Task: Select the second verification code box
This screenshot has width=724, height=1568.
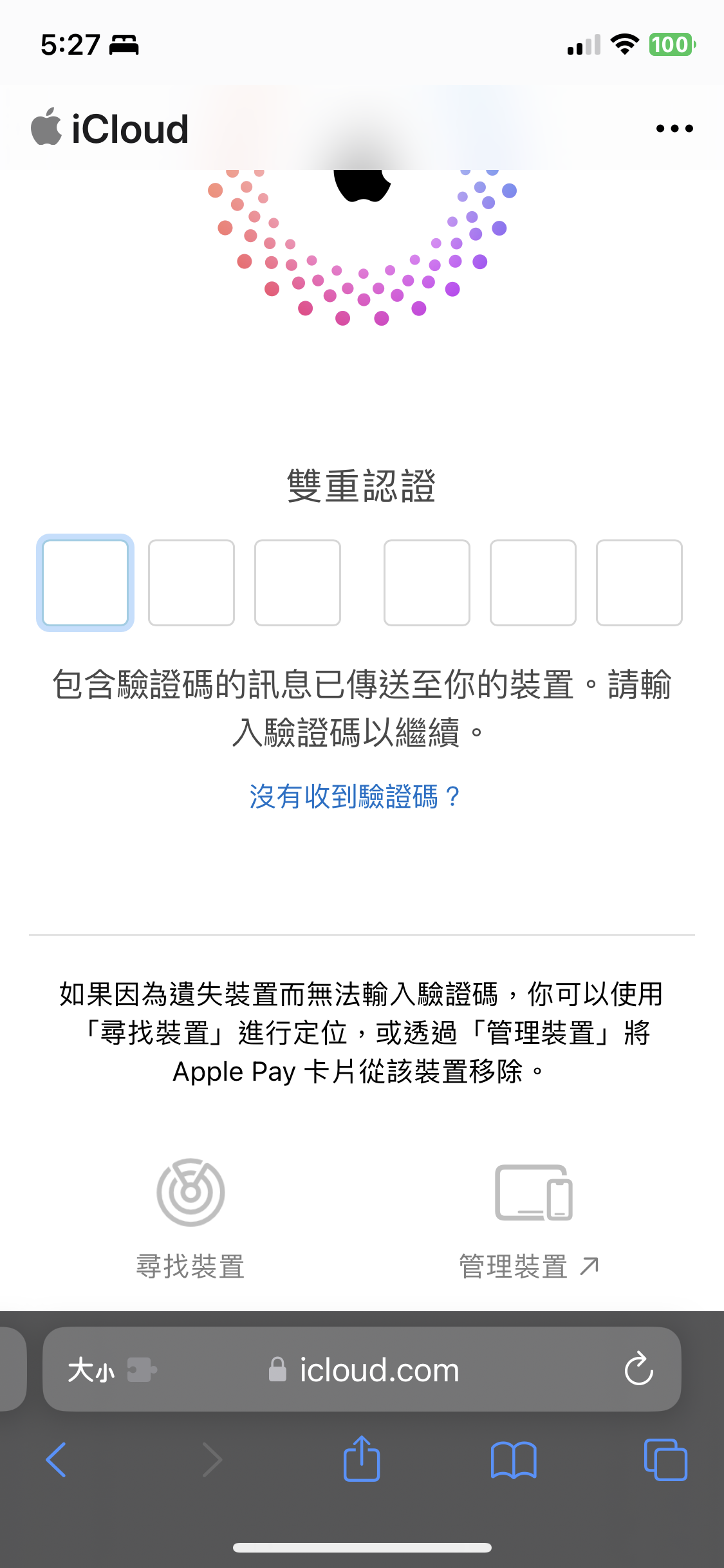Action: pyautogui.click(x=191, y=583)
